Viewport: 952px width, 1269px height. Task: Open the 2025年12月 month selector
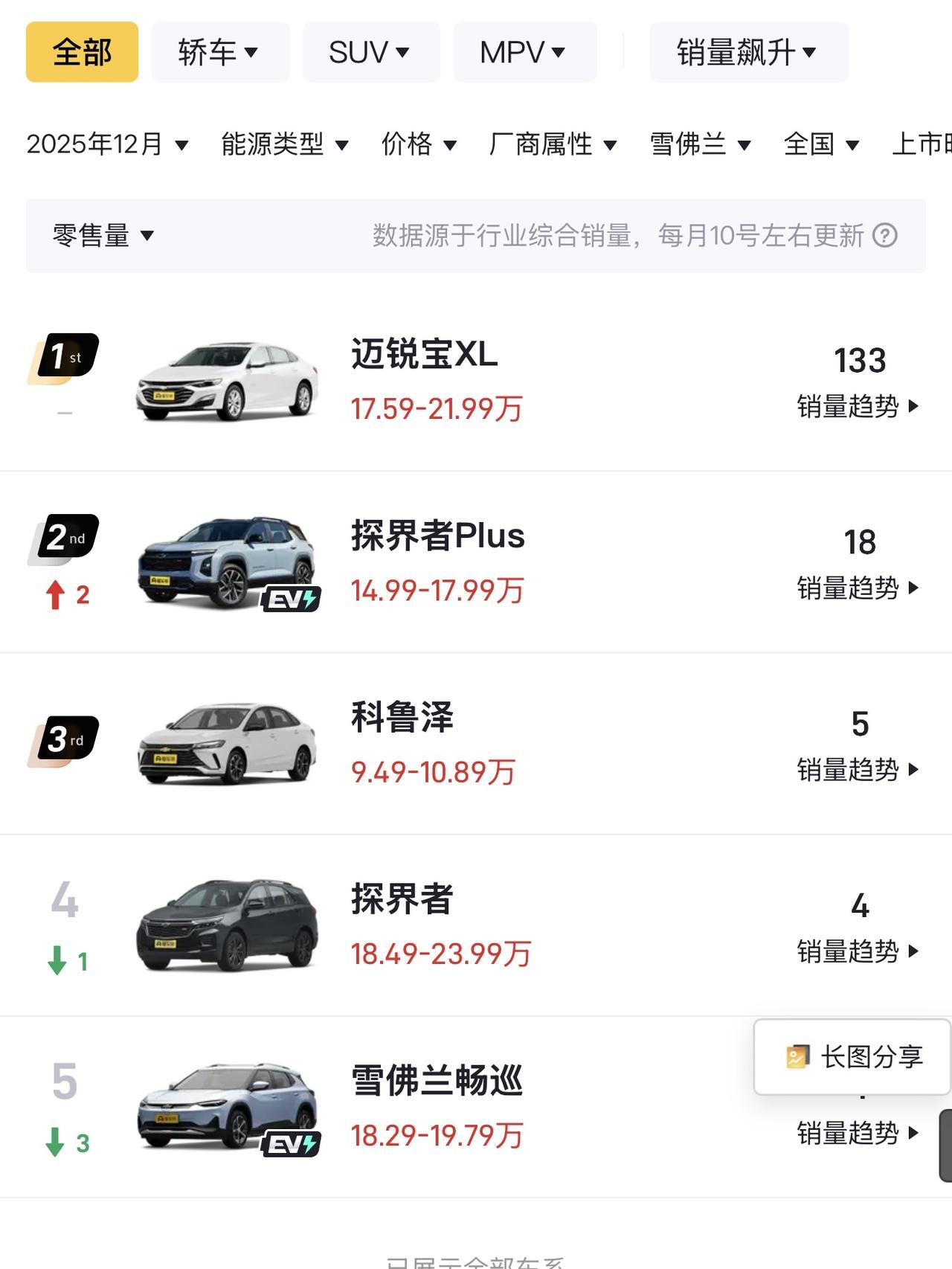(106, 144)
